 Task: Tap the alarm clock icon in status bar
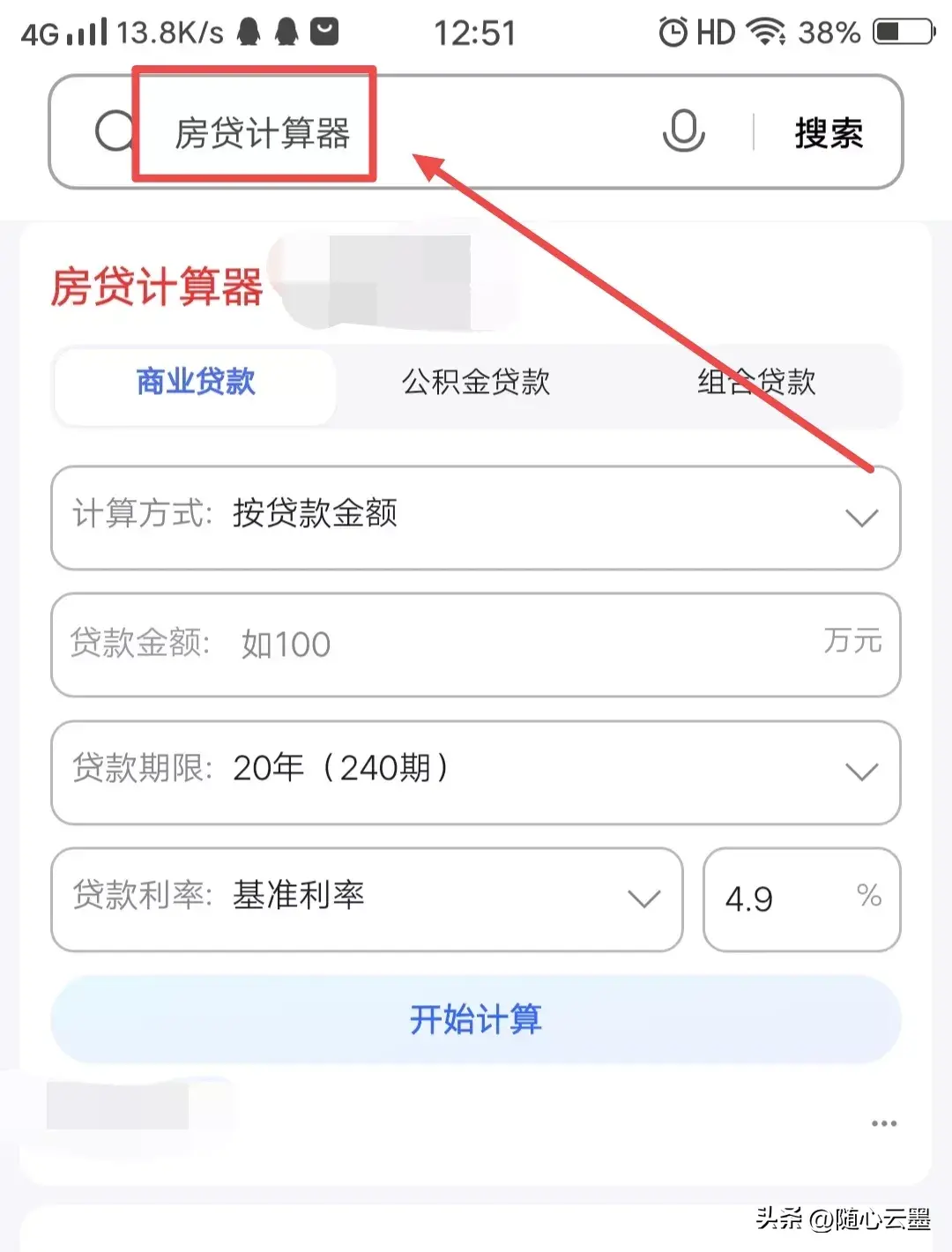(673, 30)
